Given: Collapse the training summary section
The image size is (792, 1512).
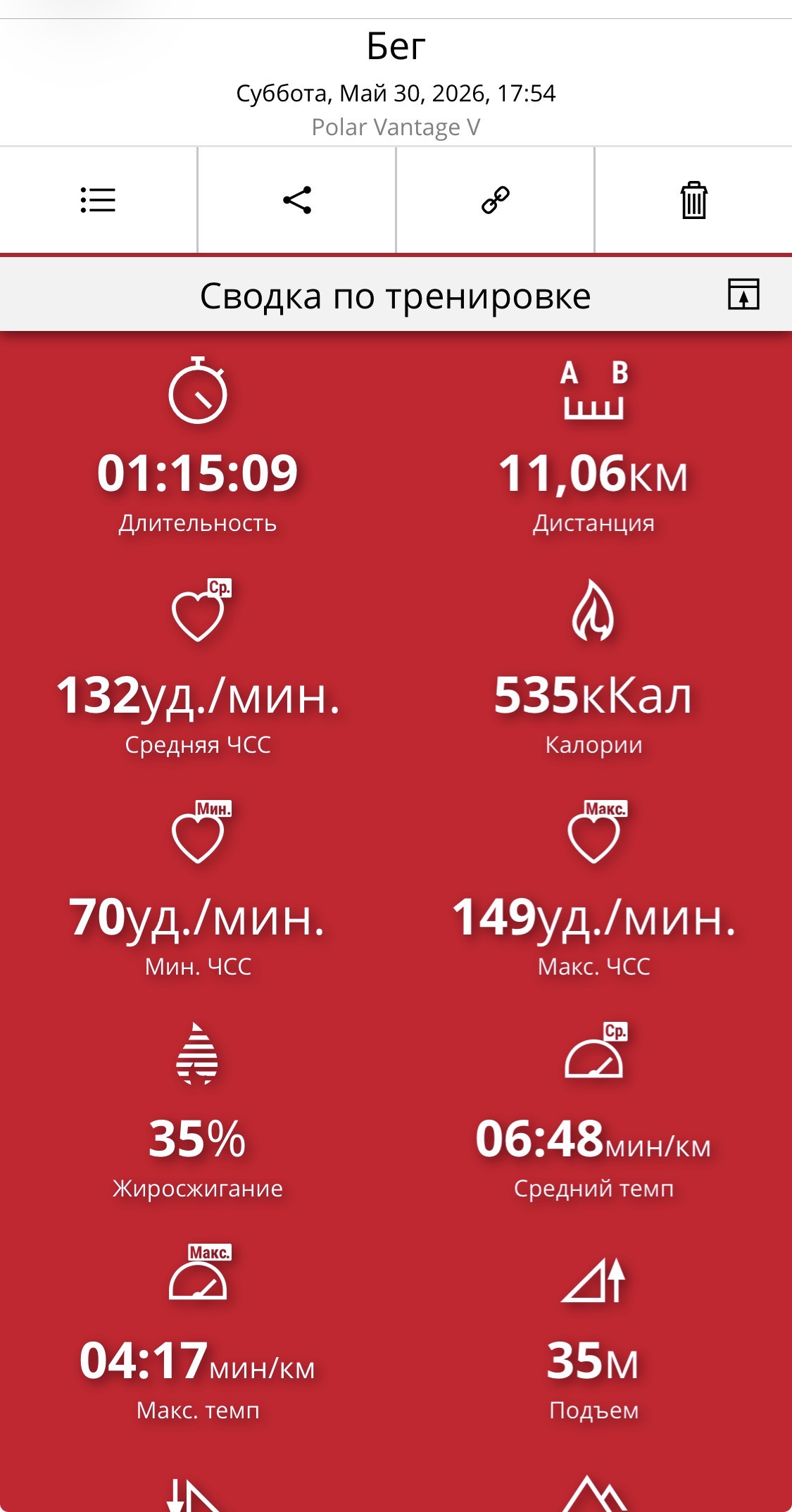Looking at the screenshot, I should point(743,294).
